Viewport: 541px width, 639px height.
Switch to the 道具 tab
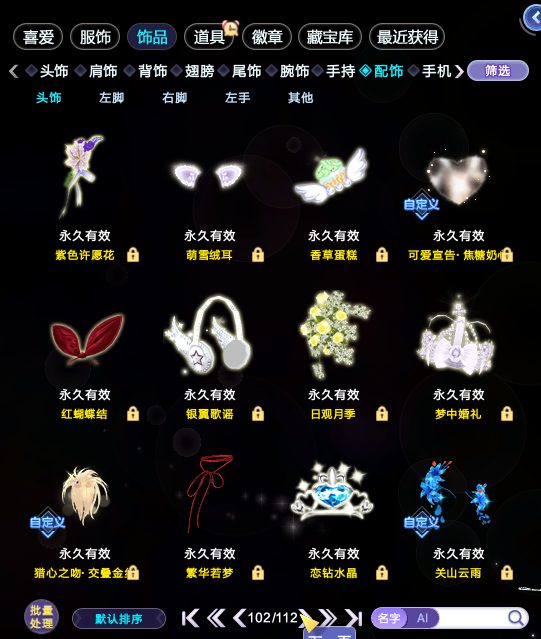click(x=209, y=37)
